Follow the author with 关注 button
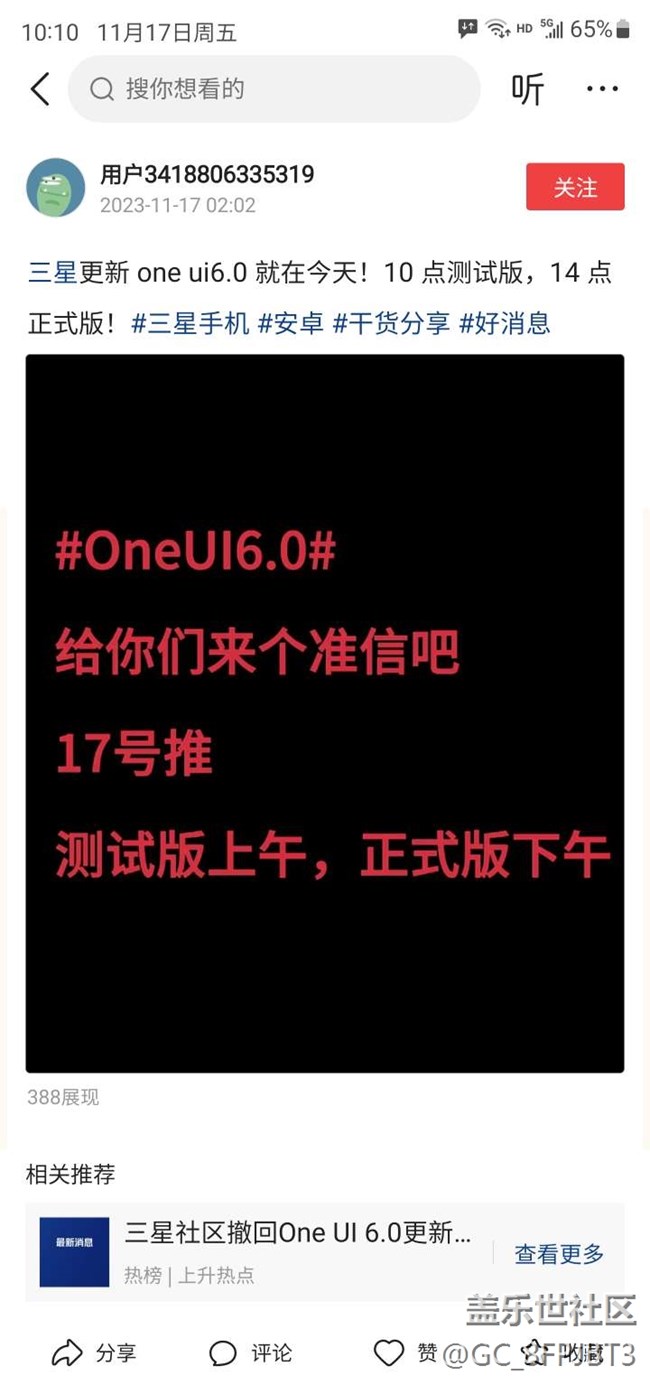This screenshot has height=1394, width=650. pos(575,187)
